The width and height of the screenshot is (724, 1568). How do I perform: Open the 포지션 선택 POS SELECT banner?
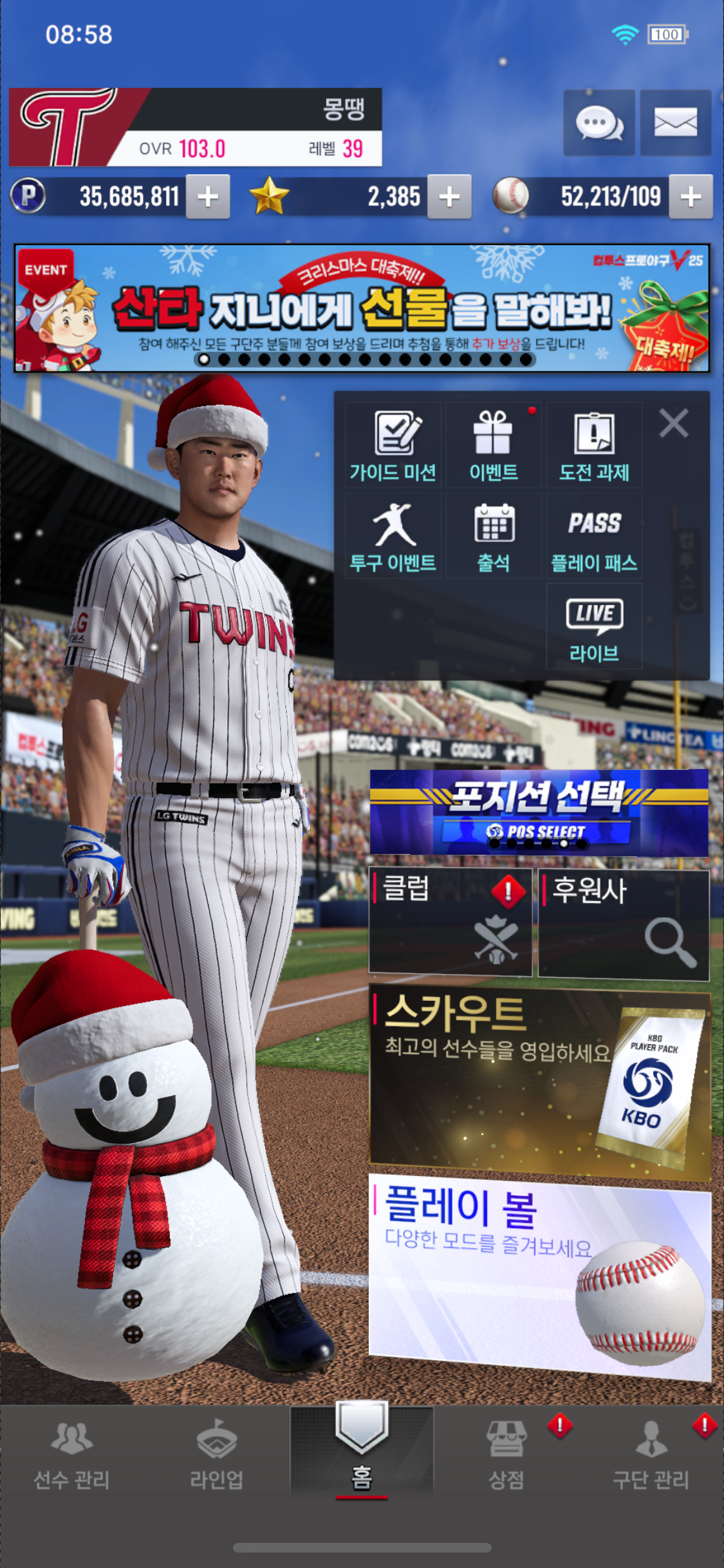(539, 812)
